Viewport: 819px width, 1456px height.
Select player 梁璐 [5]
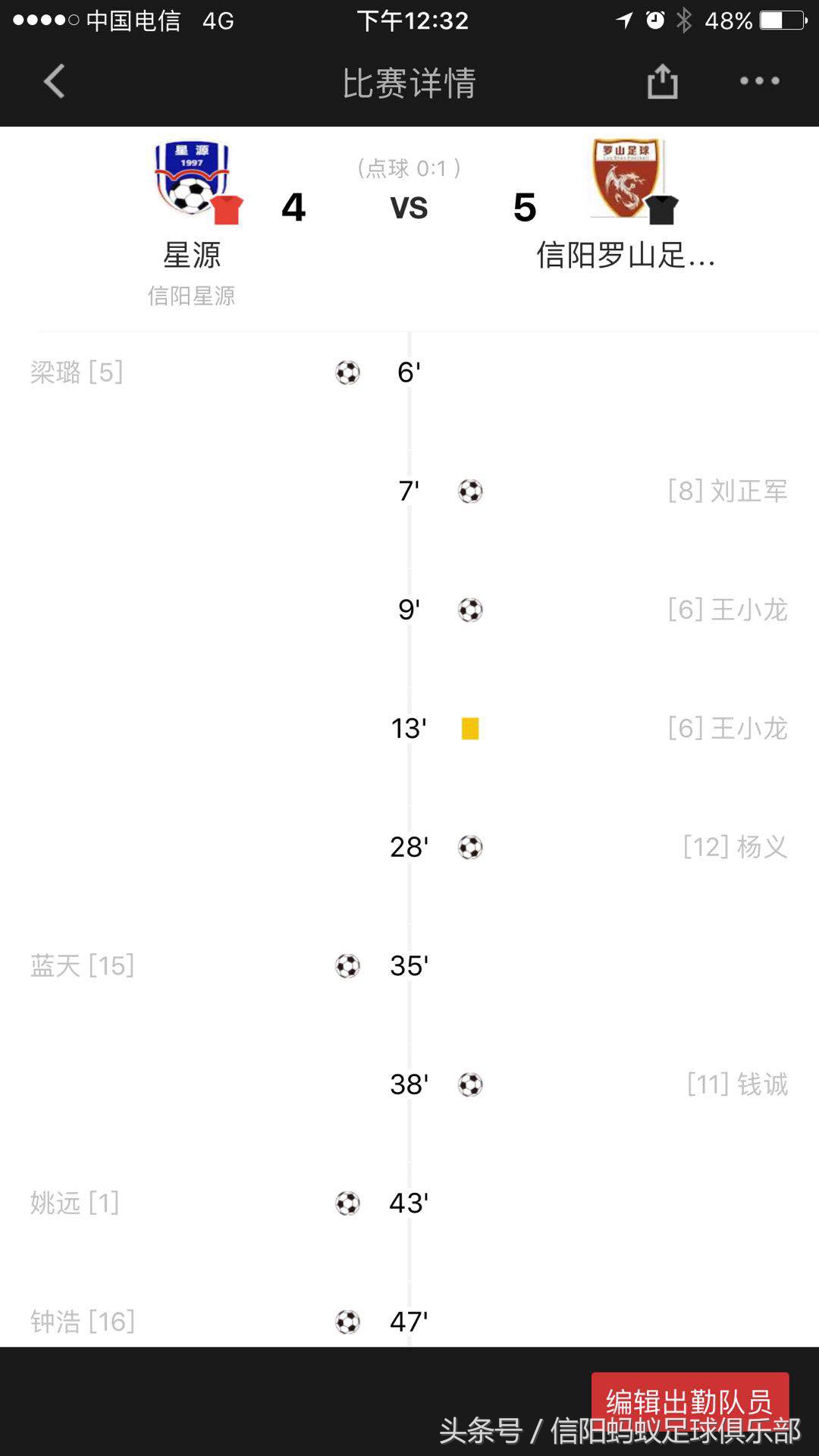76,372
